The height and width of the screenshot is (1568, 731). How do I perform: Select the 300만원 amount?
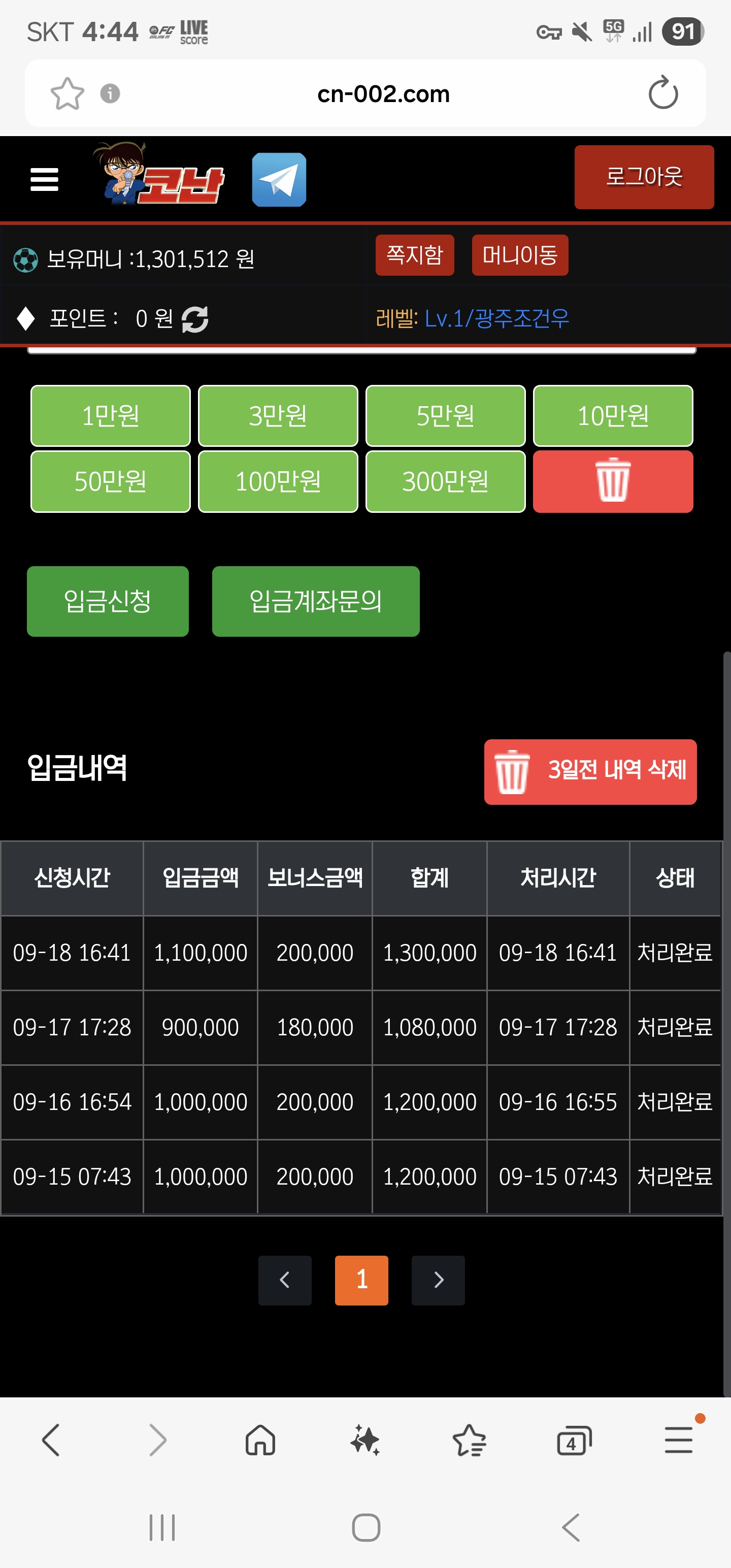(445, 481)
